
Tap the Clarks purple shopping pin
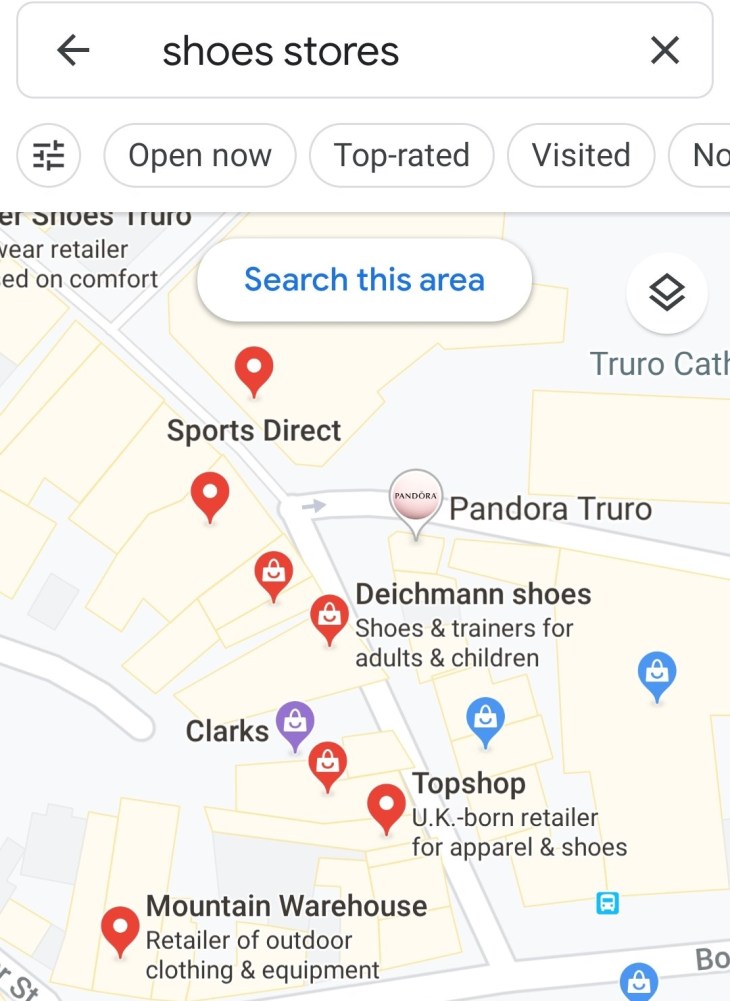tap(294, 722)
